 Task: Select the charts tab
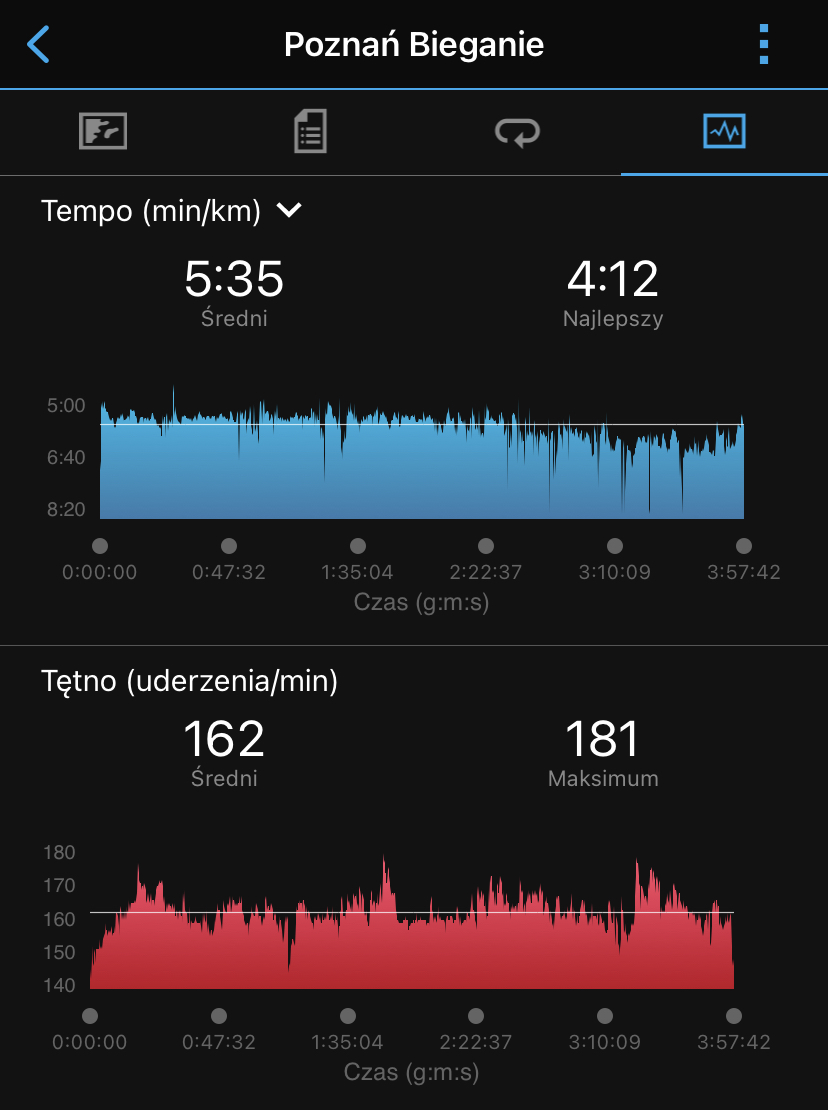[x=724, y=131]
